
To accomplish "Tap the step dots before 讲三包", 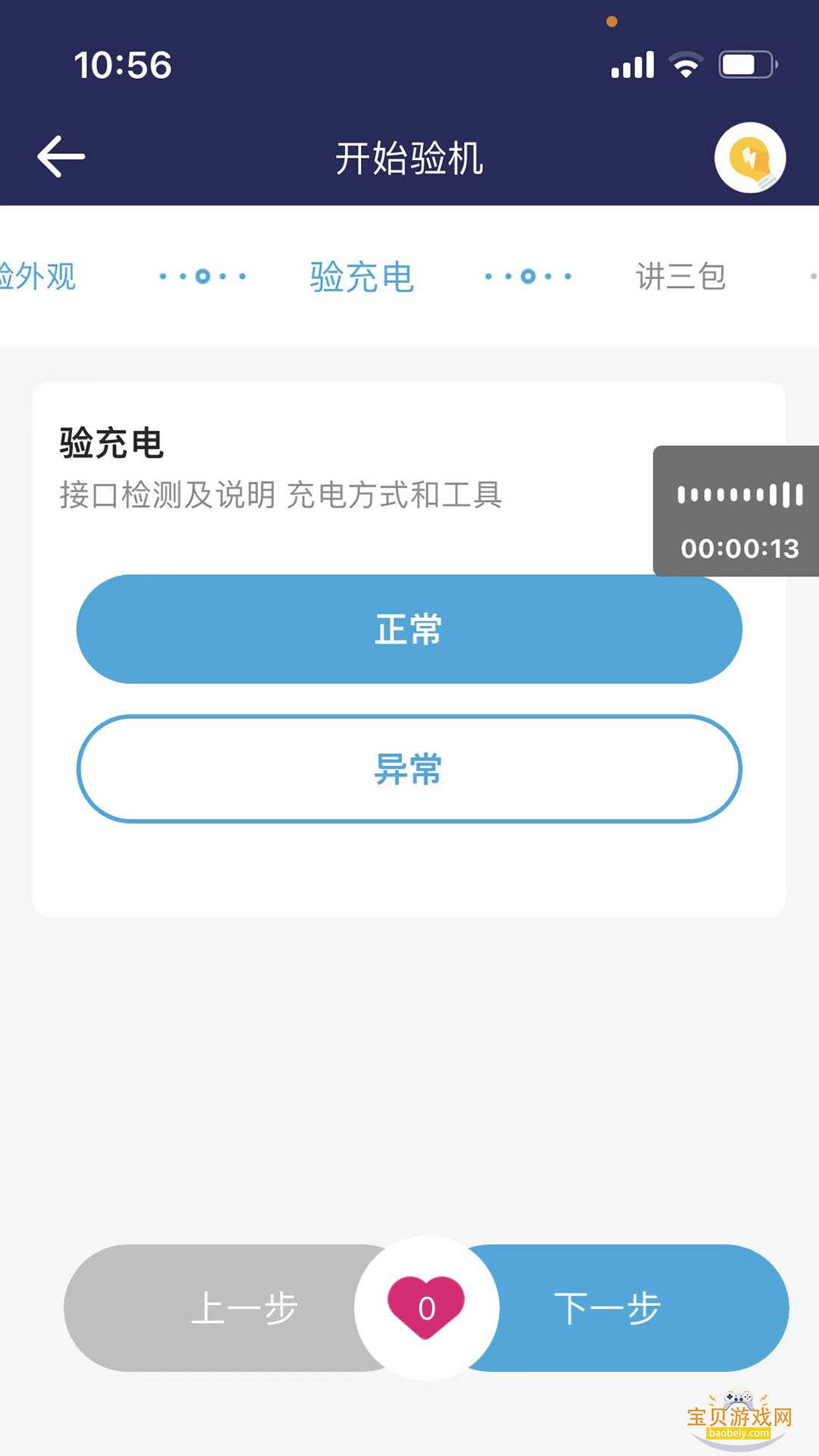I will point(529,276).
